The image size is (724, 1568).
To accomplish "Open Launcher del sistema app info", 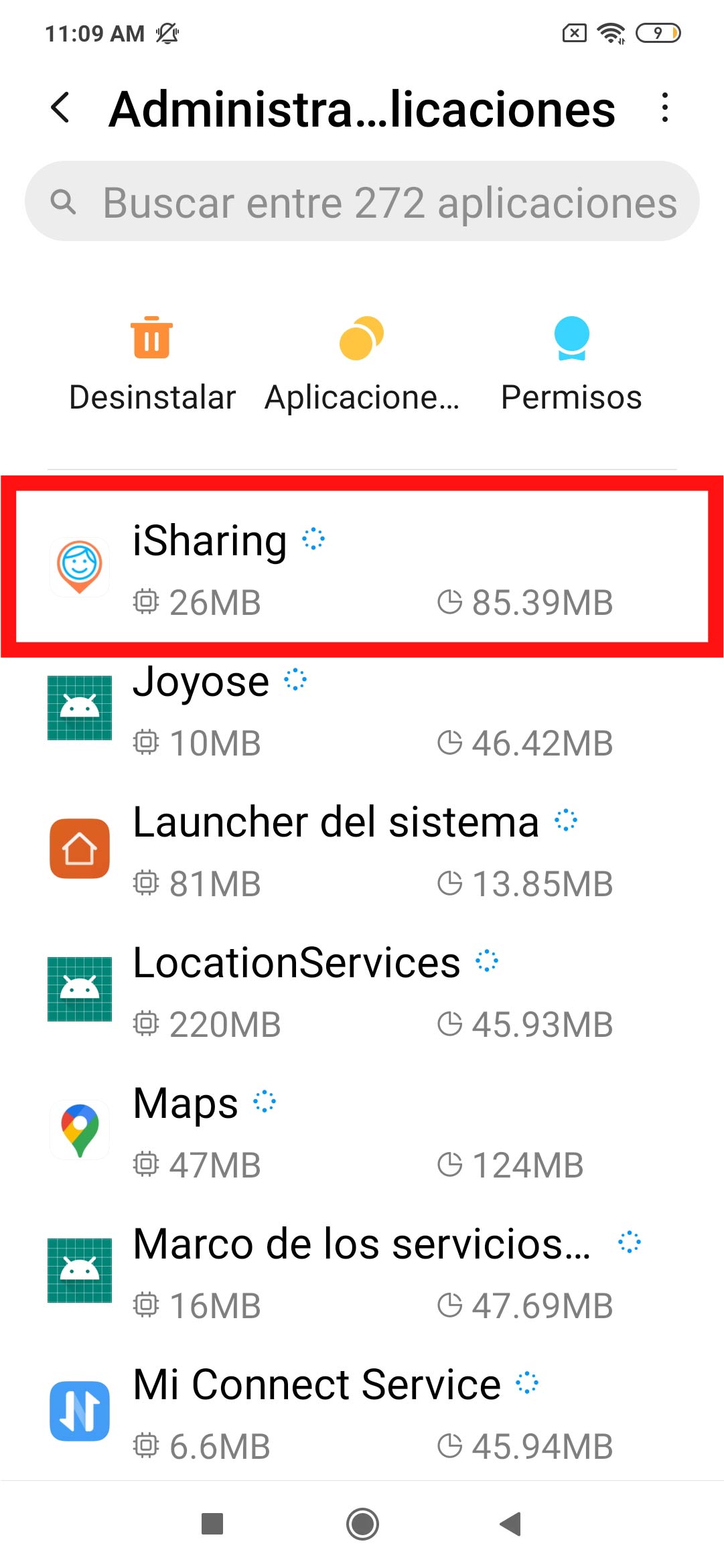I will coord(362,851).
